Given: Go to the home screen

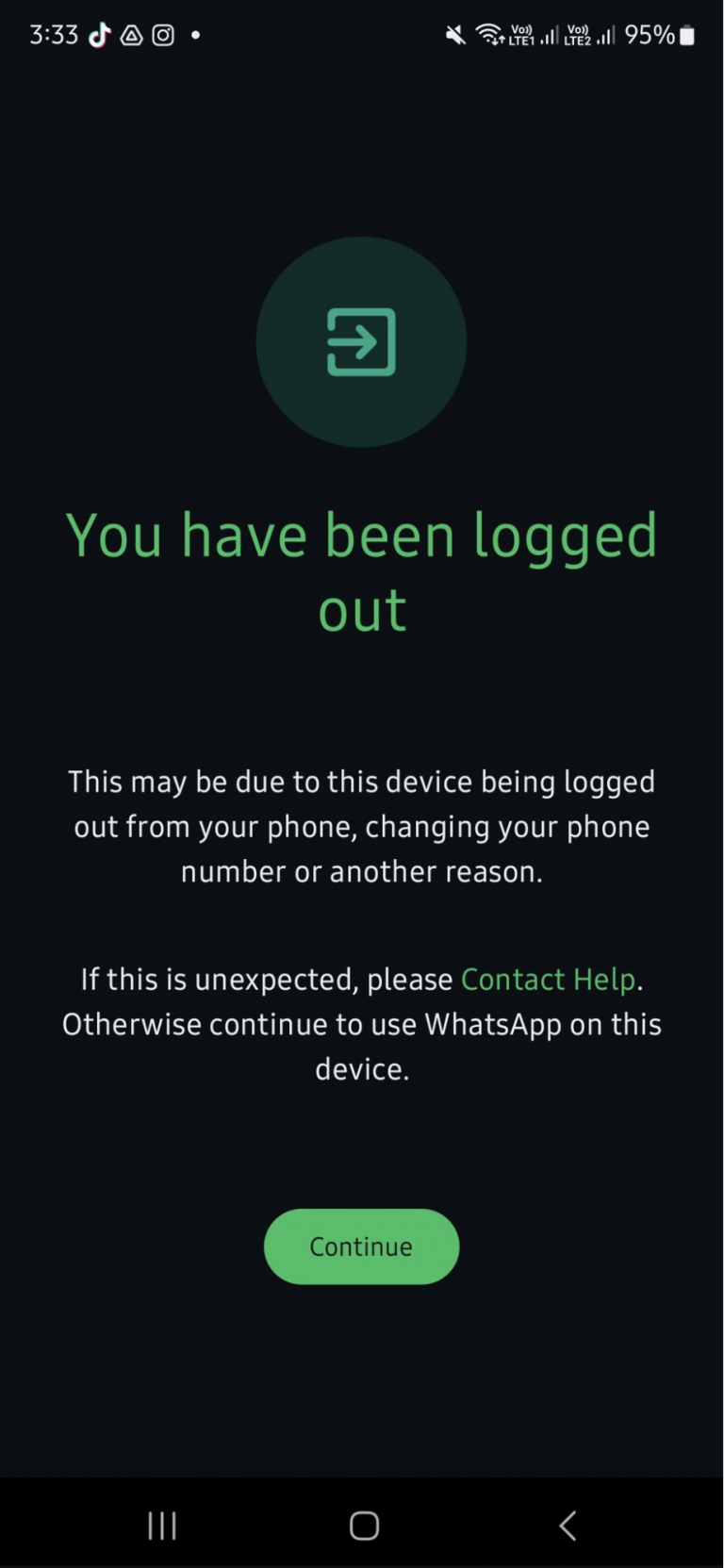Looking at the screenshot, I should 364,1525.
